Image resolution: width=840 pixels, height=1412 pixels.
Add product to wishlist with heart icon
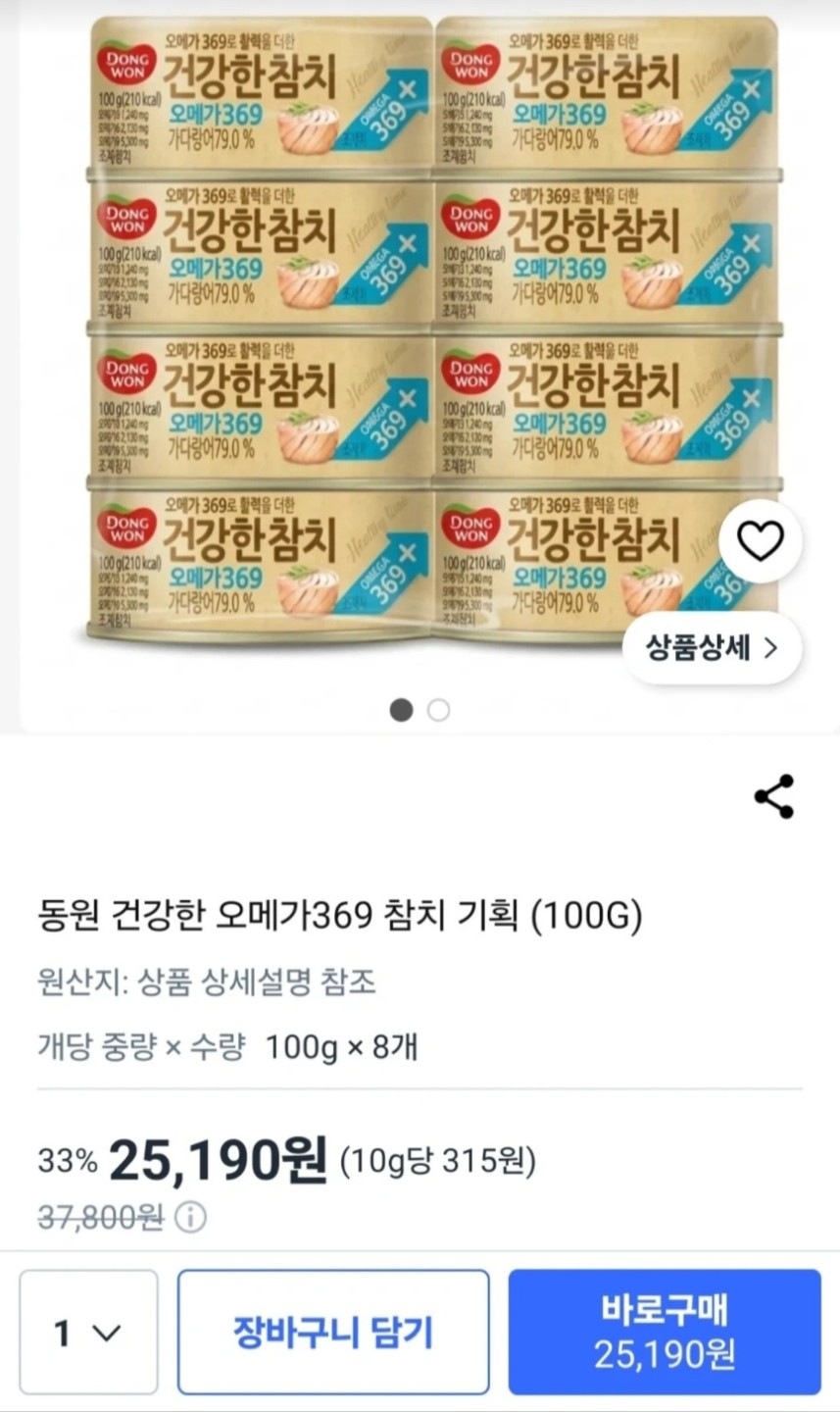(761, 541)
